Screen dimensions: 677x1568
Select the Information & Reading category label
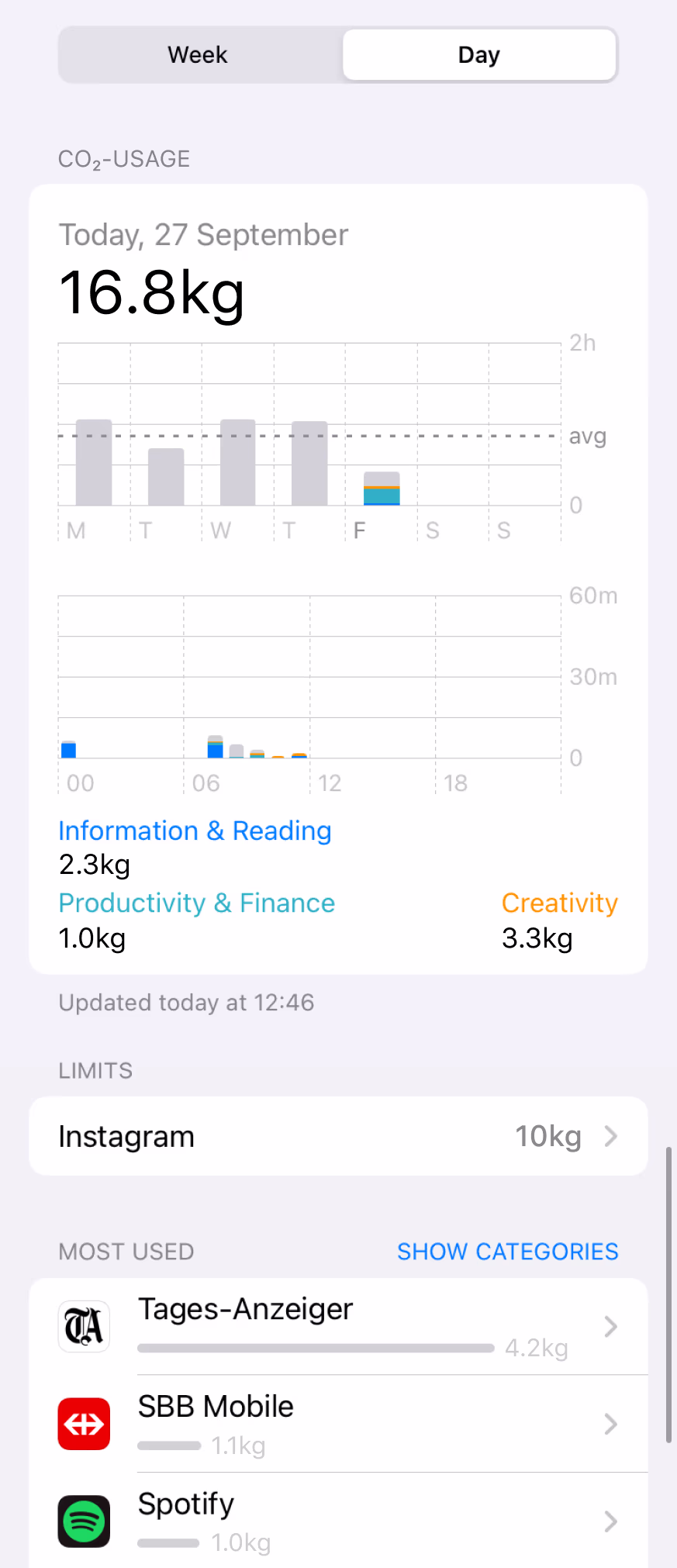point(195,831)
